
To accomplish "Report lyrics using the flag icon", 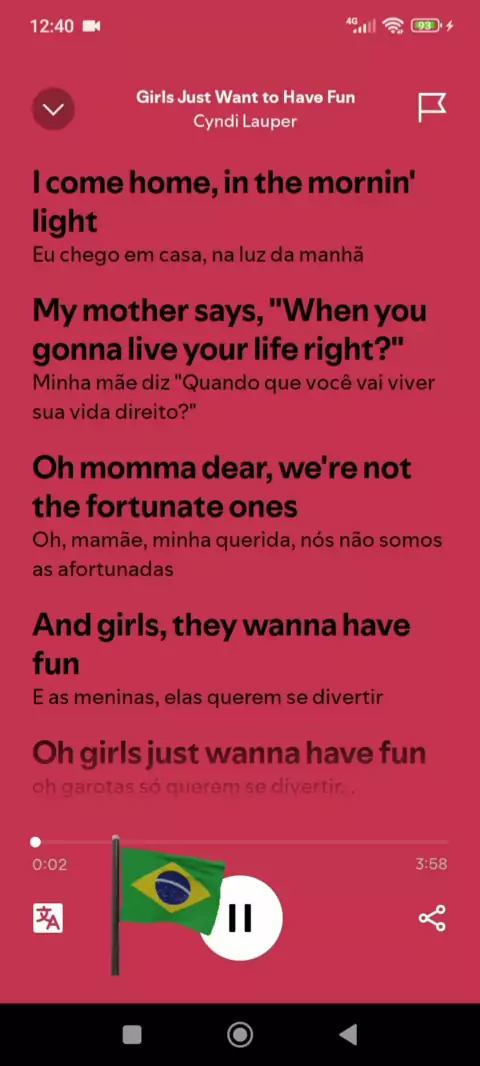I will (432, 108).
